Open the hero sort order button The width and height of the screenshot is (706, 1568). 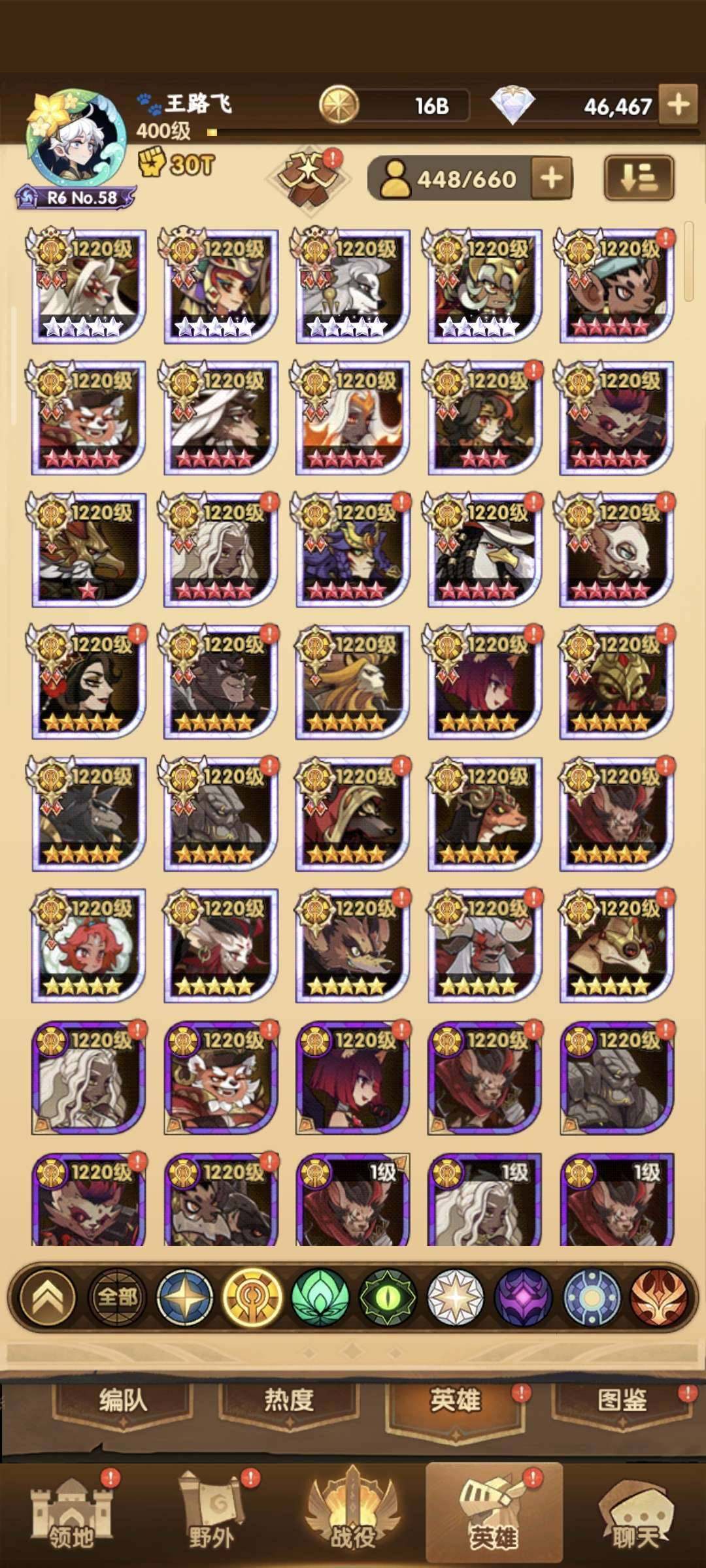pyautogui.click(x=638, y=178)
